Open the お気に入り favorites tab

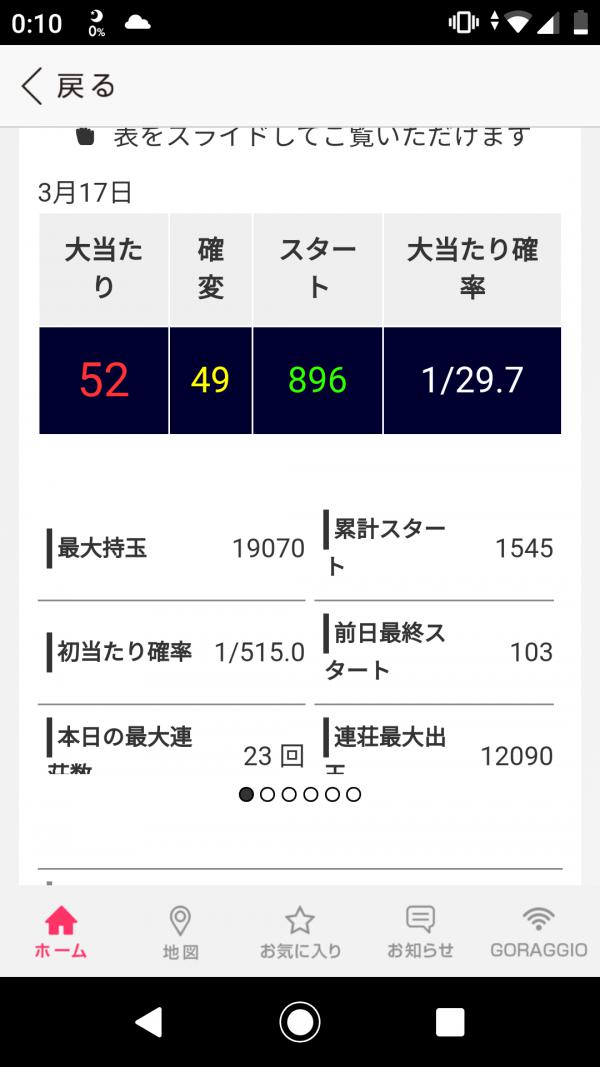click(300, 932)
